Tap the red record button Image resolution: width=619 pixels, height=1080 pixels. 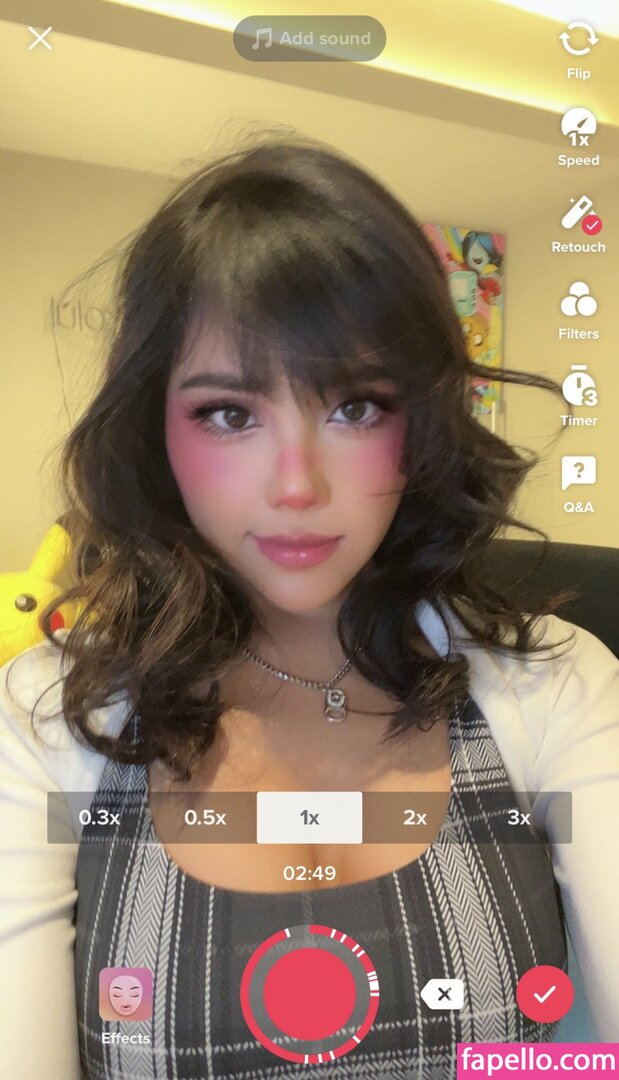pyautogui.click(x=310, y=994)
